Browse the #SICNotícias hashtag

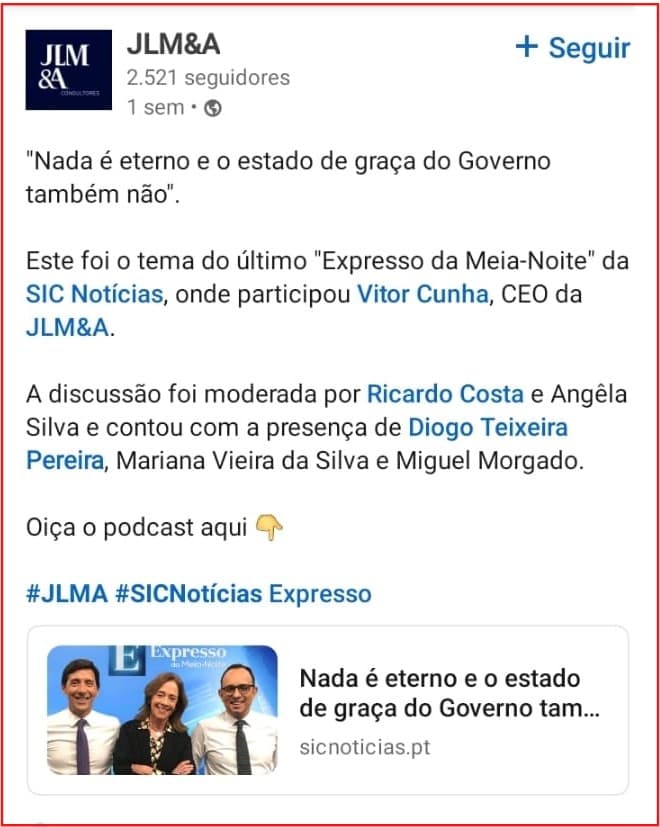[188, 594]
